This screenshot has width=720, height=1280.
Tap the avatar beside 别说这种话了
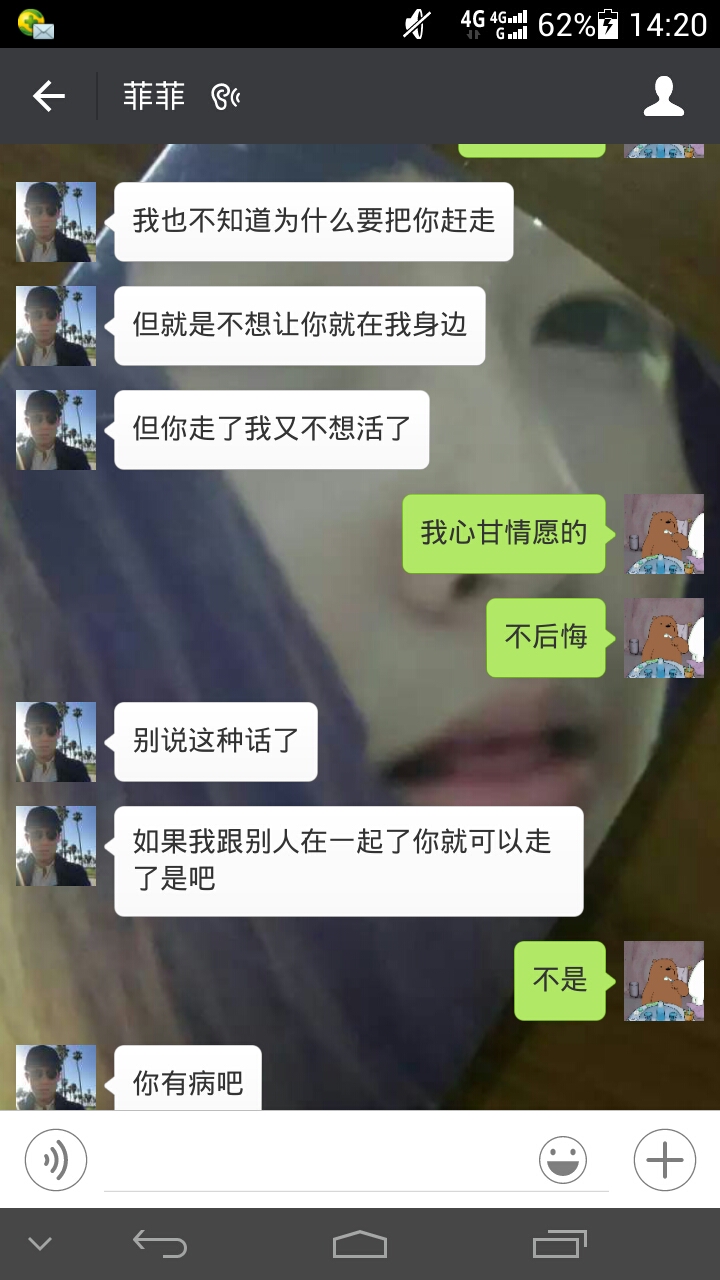(x=56, y=742)
